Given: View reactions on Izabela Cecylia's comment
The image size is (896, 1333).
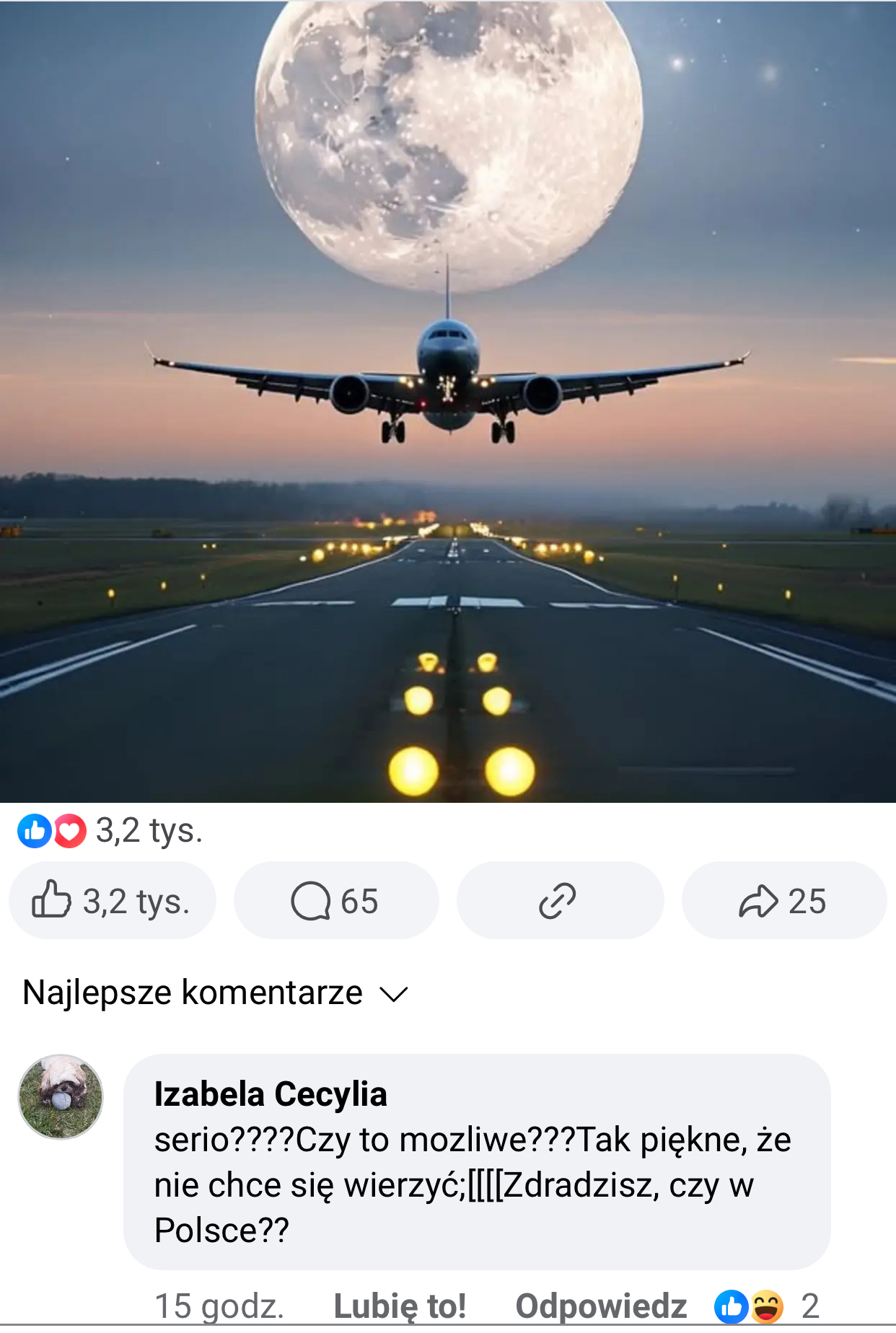Looking at the screenshot, I should [x=766, y=1306].
